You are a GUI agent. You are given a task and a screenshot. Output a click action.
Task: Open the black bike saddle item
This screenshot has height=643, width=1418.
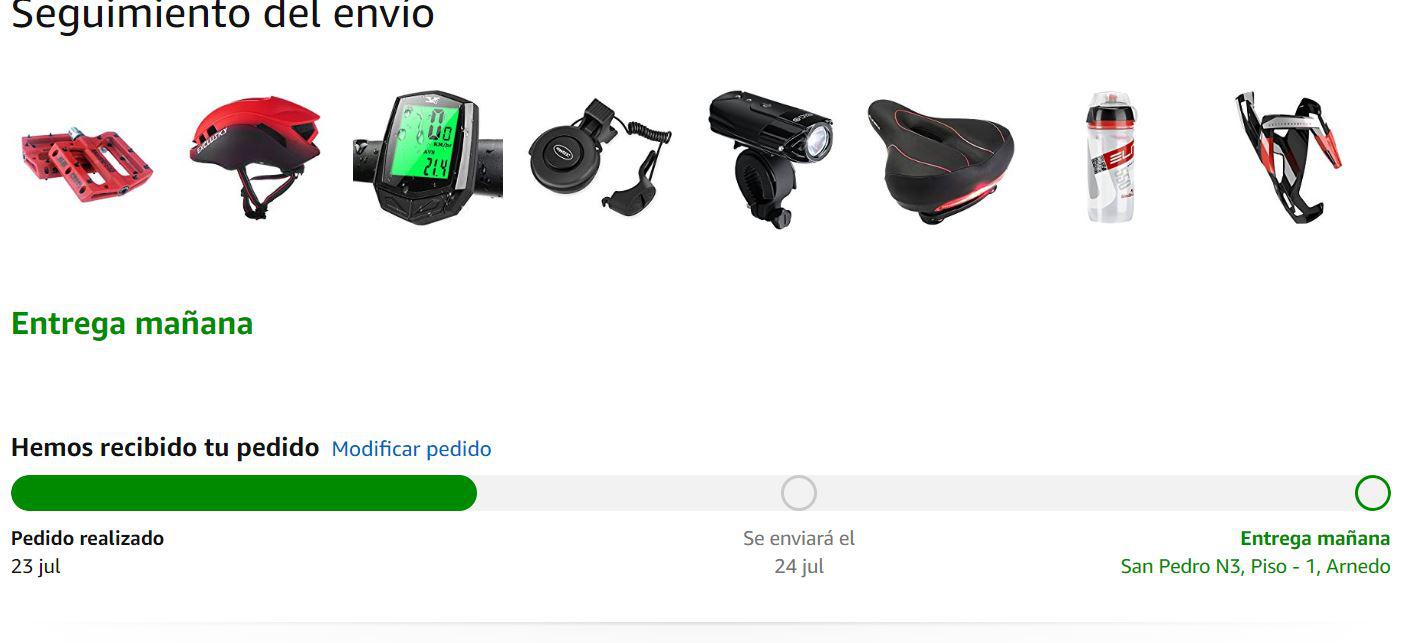pyautogui.click(x=940, y=158)
